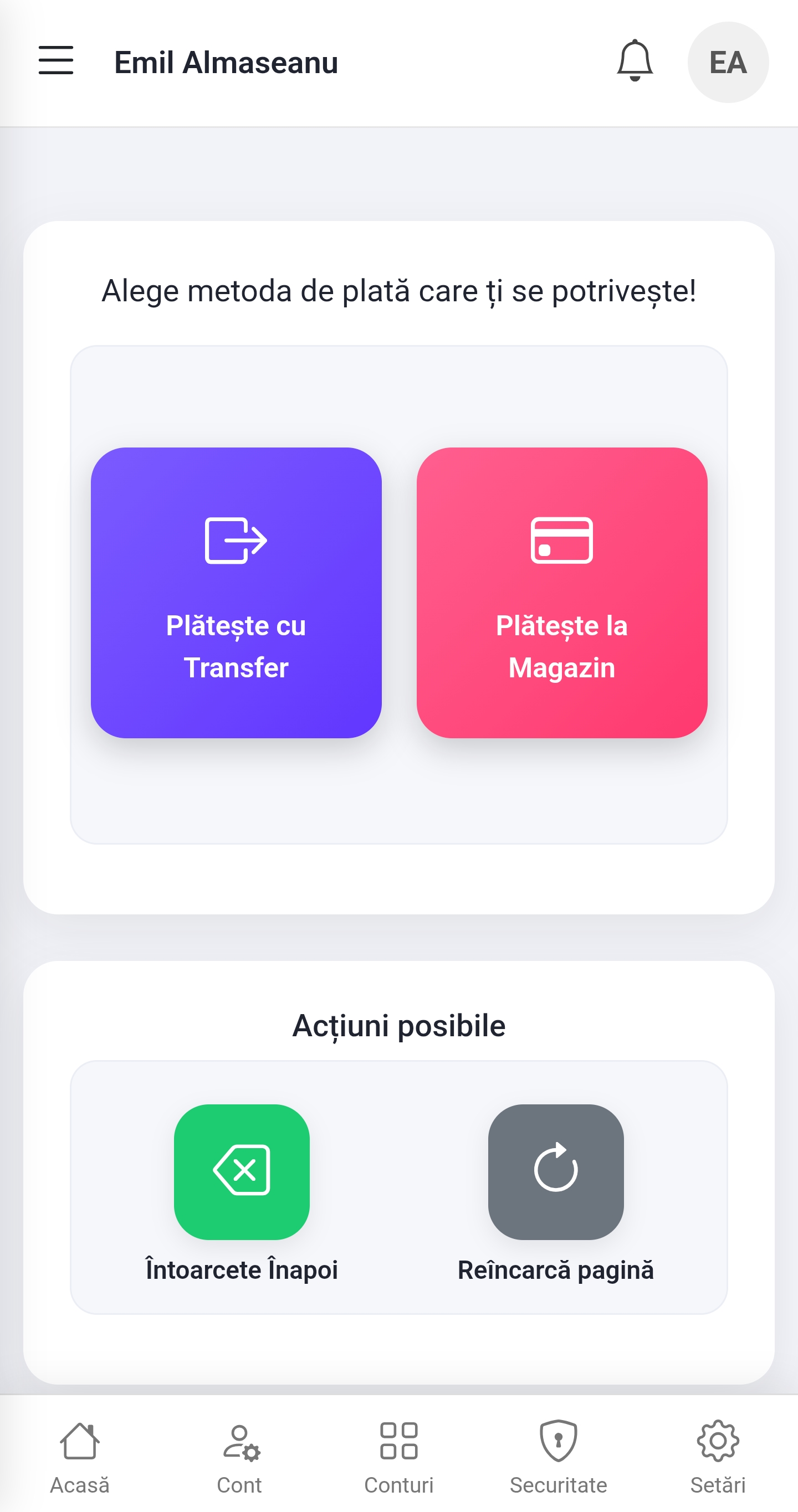Tap Întoarcete Înapoi green button
798x1512 pixels.
(241, 1171)
